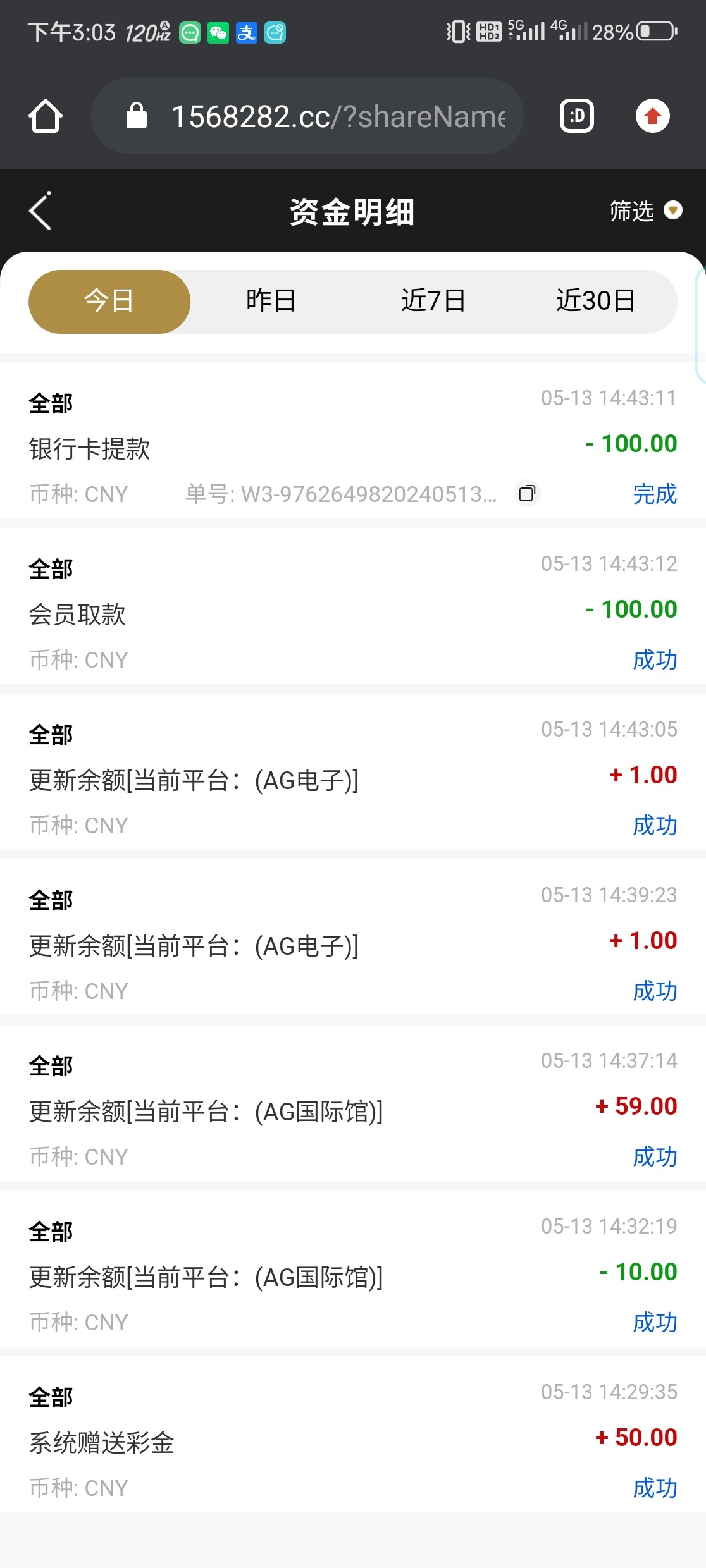706x1568 pixels.
Task: Open the browser tab switcher
Action: point(576,116)
